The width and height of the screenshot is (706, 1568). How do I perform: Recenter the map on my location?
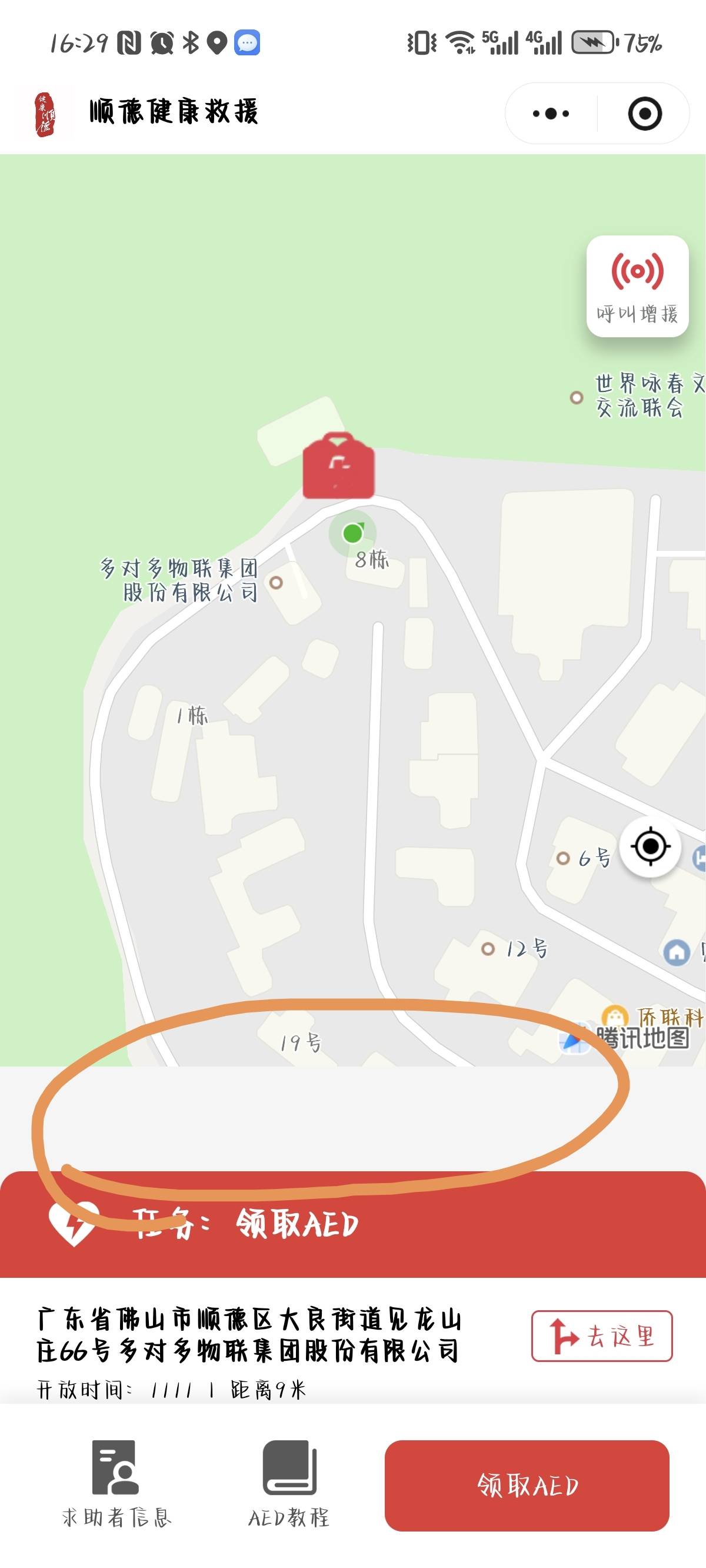(x=650, y=847)
